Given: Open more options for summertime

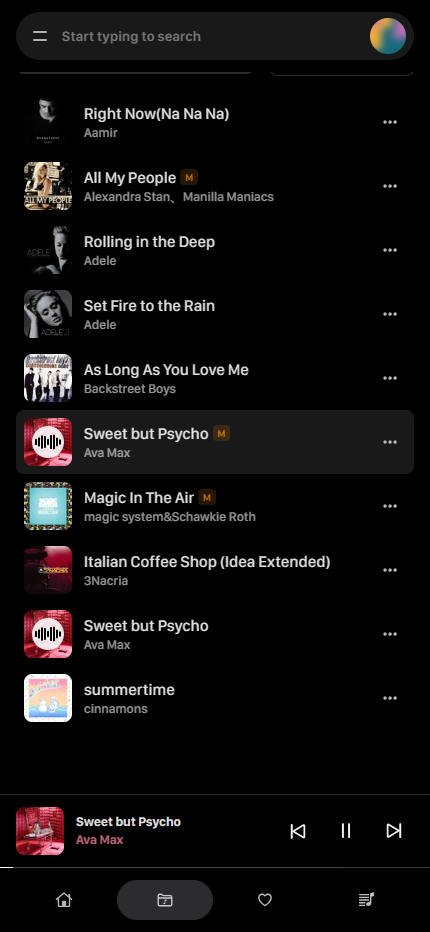Looking at the screenshot, I should [x=390, y=698].
